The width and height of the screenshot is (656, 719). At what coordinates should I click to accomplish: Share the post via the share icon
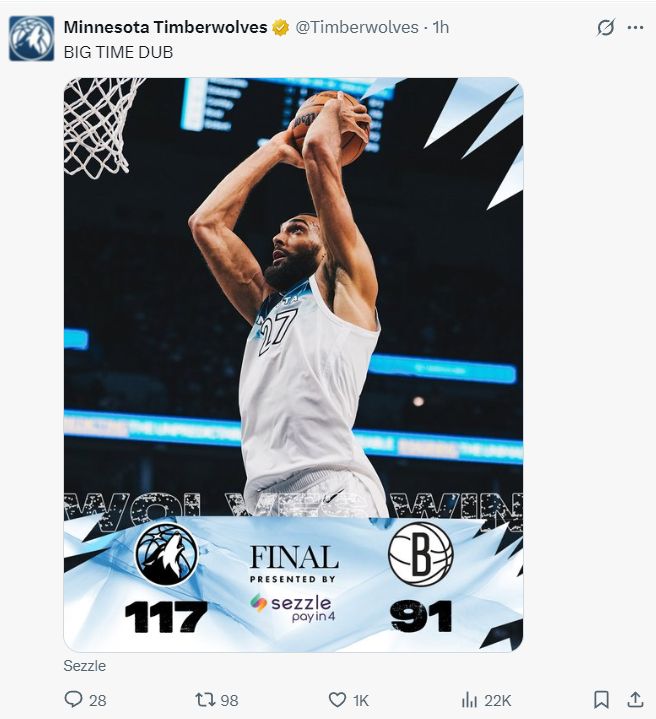point(634,700)
